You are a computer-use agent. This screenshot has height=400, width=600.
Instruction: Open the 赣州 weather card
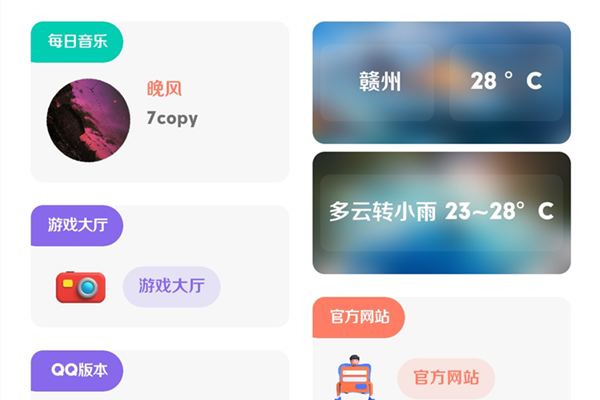coord(441,82)
